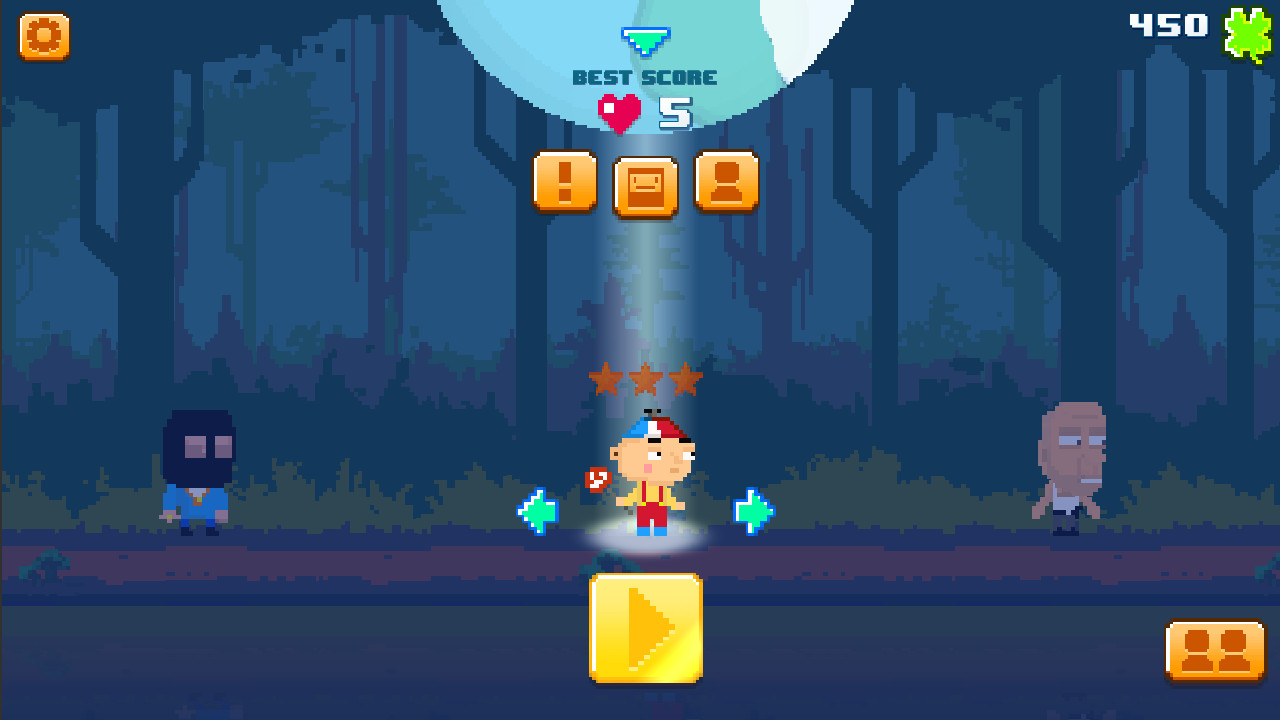Screen dimensions: 1280x720
Task: Open the orange profile silhouette button
Action: point(727,182)
